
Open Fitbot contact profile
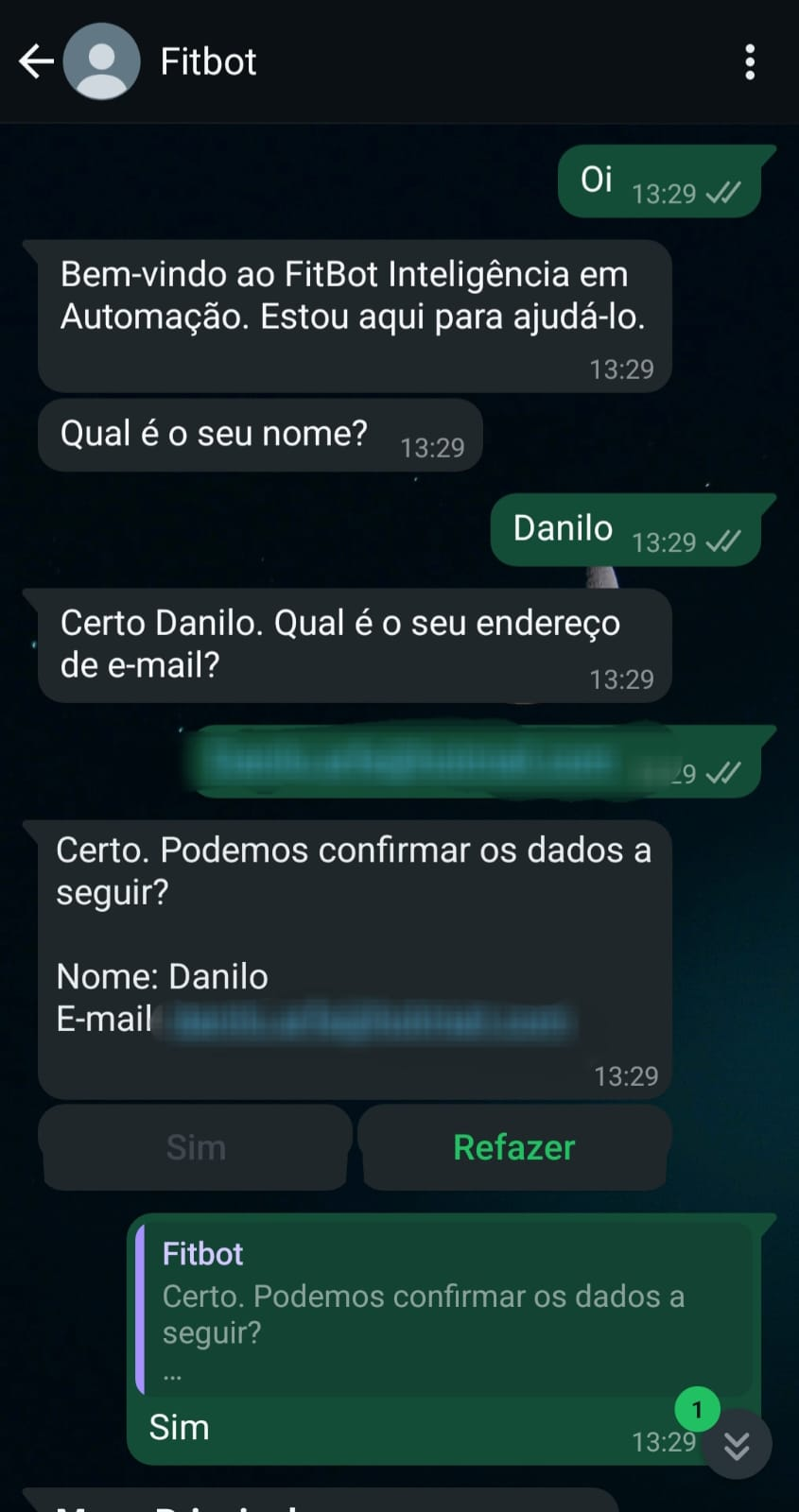[208, 62]
